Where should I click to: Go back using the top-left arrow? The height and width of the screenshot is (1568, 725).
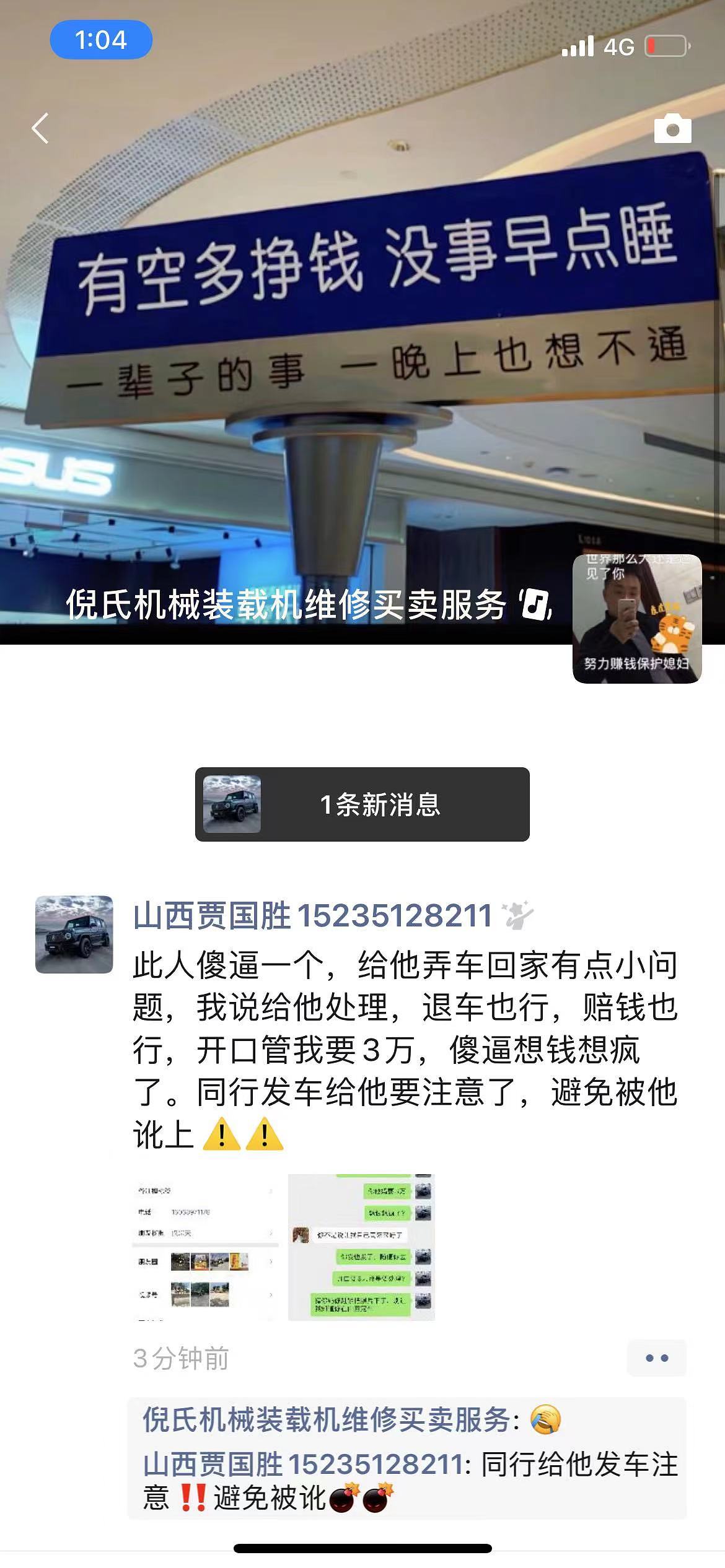click(x=40, y=129)
